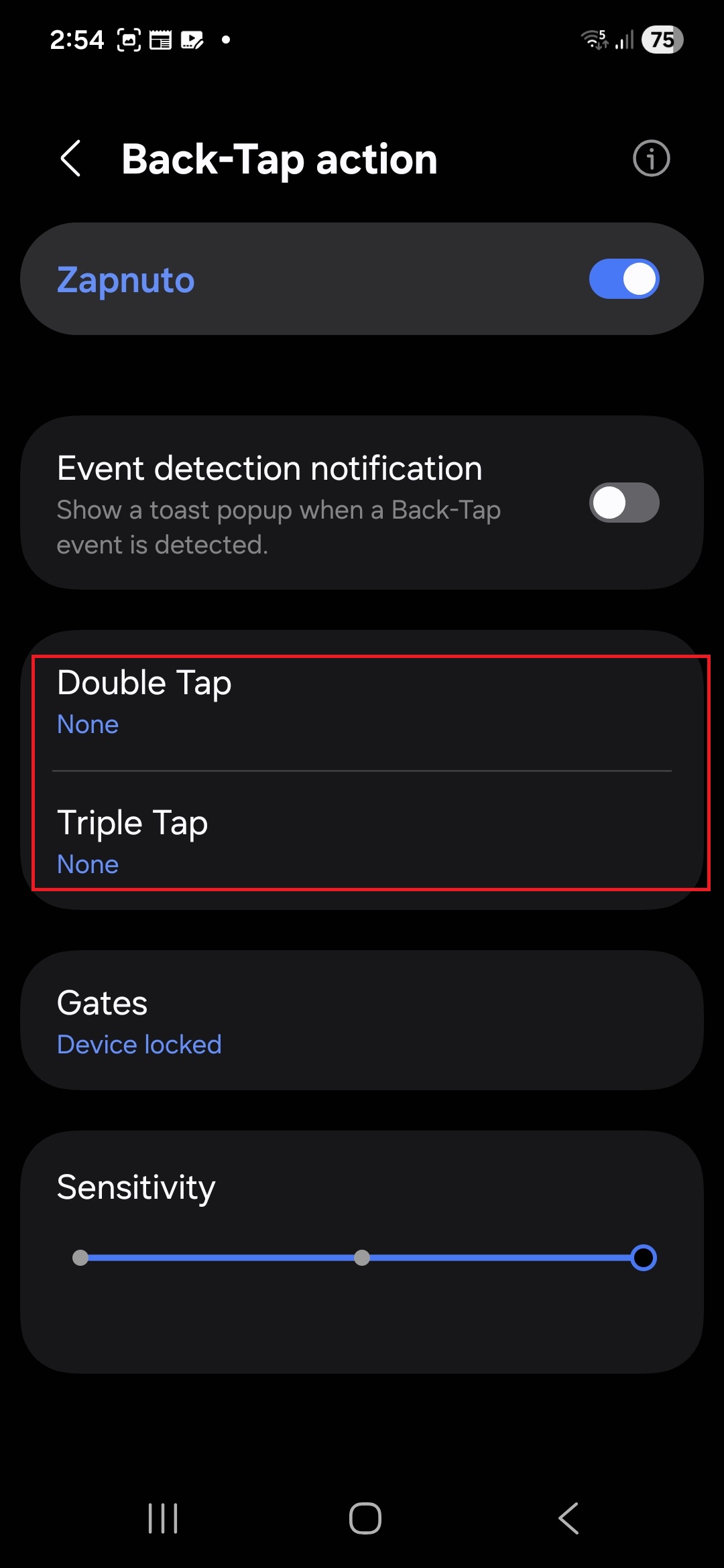Open Double Tap action settings

[362, 702]
